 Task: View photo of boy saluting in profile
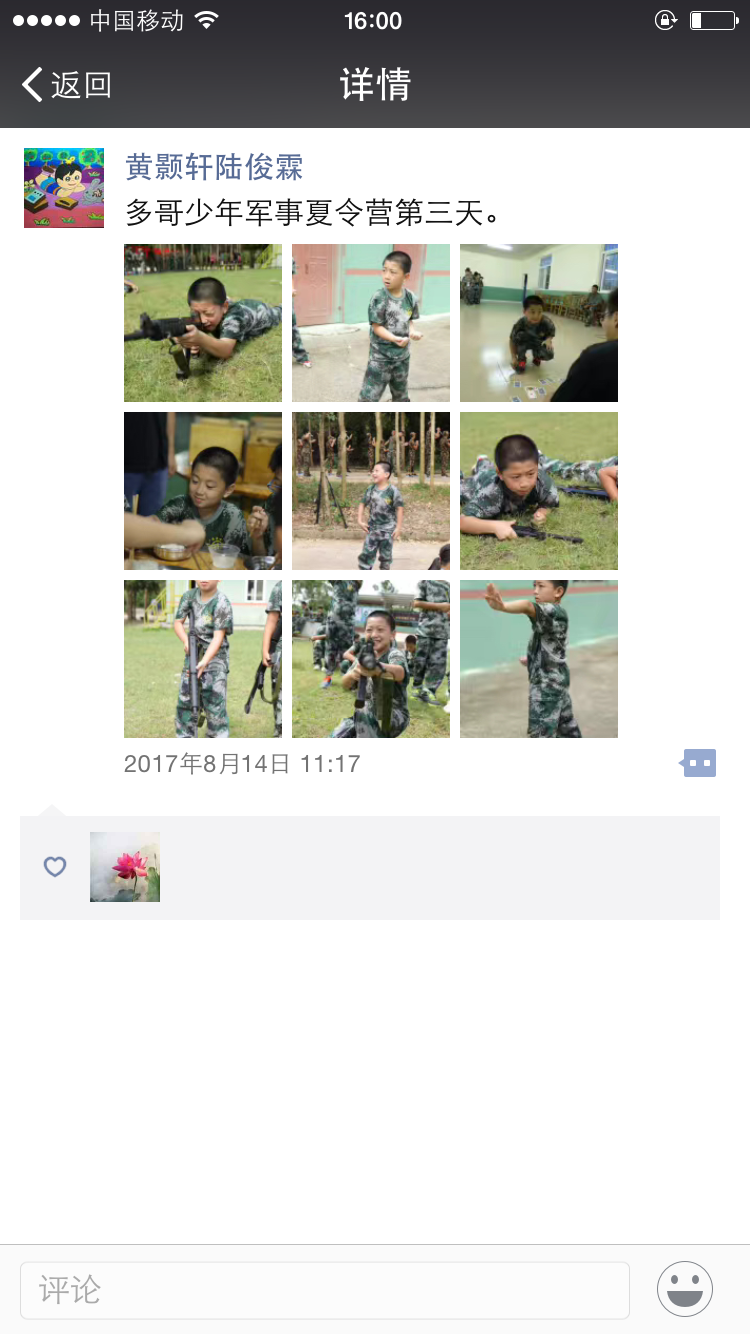[539, 659]
